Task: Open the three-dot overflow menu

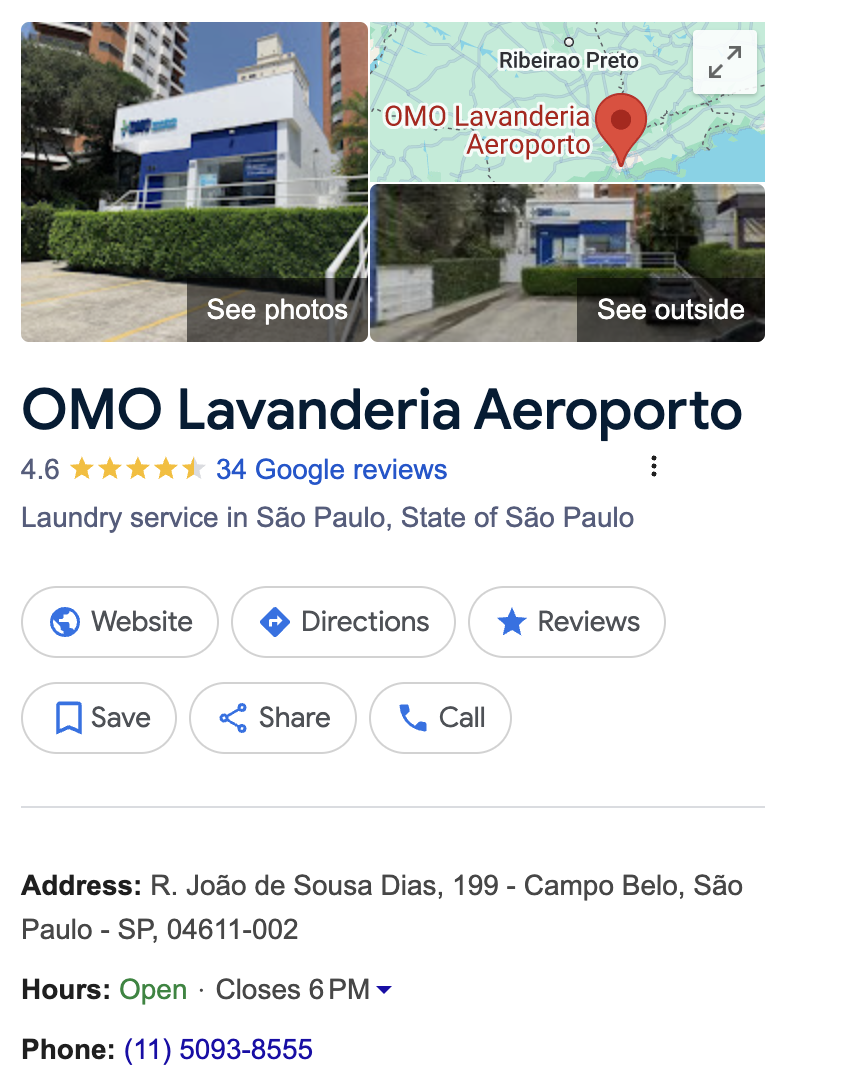Action: pos(653,466)
